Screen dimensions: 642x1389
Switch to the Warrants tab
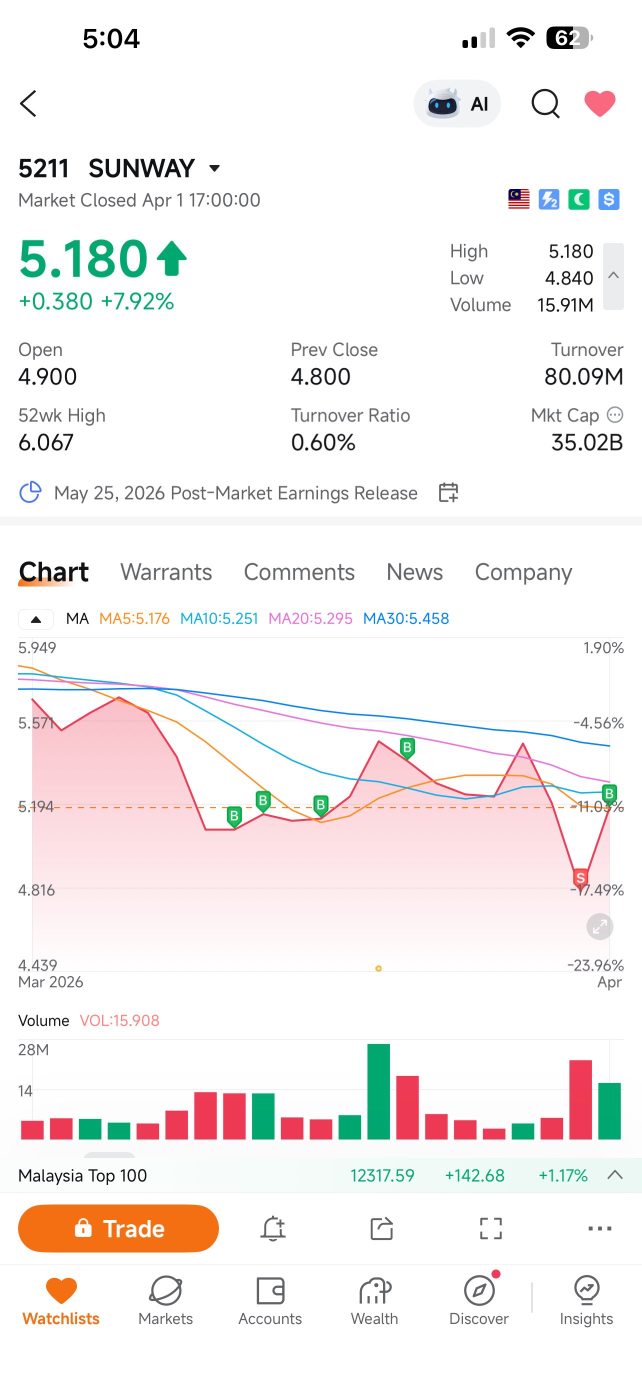166,572
